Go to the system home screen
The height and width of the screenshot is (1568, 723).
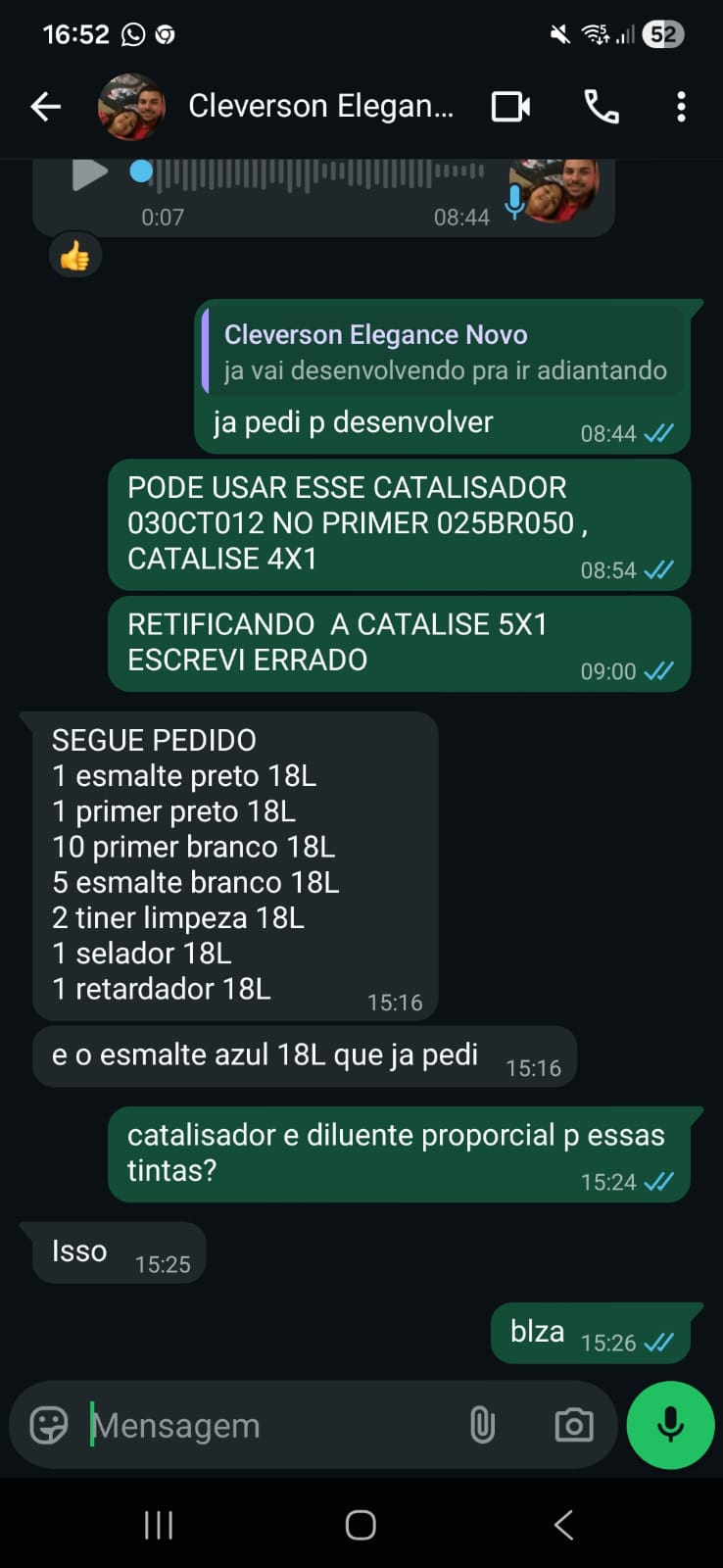pos(361,1525)
